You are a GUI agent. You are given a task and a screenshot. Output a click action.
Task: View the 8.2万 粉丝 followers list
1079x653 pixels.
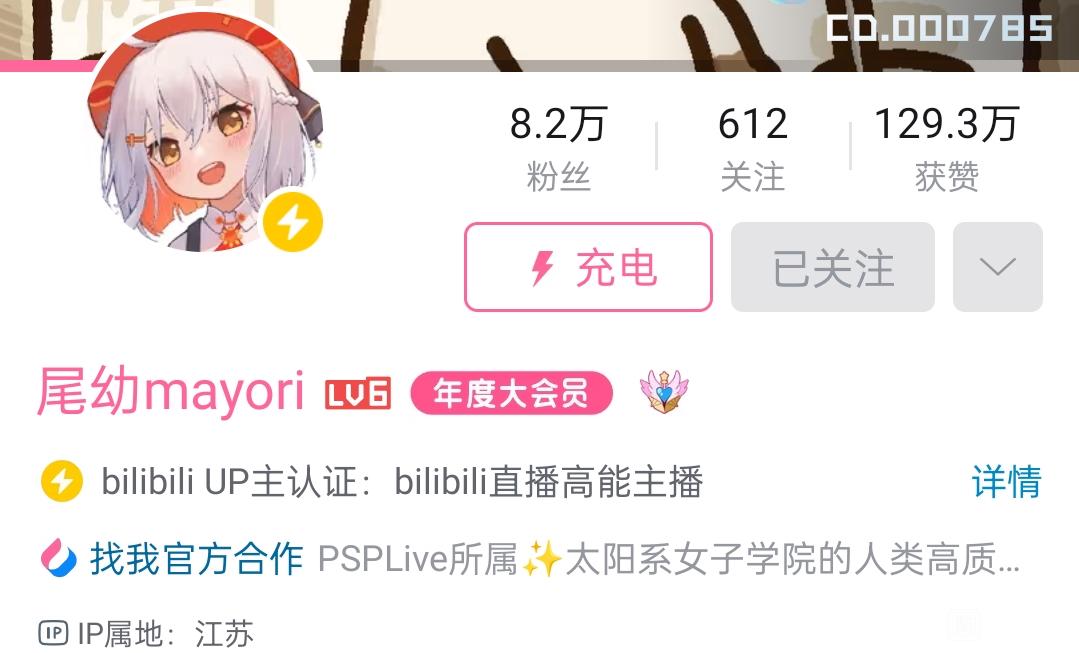558,147
